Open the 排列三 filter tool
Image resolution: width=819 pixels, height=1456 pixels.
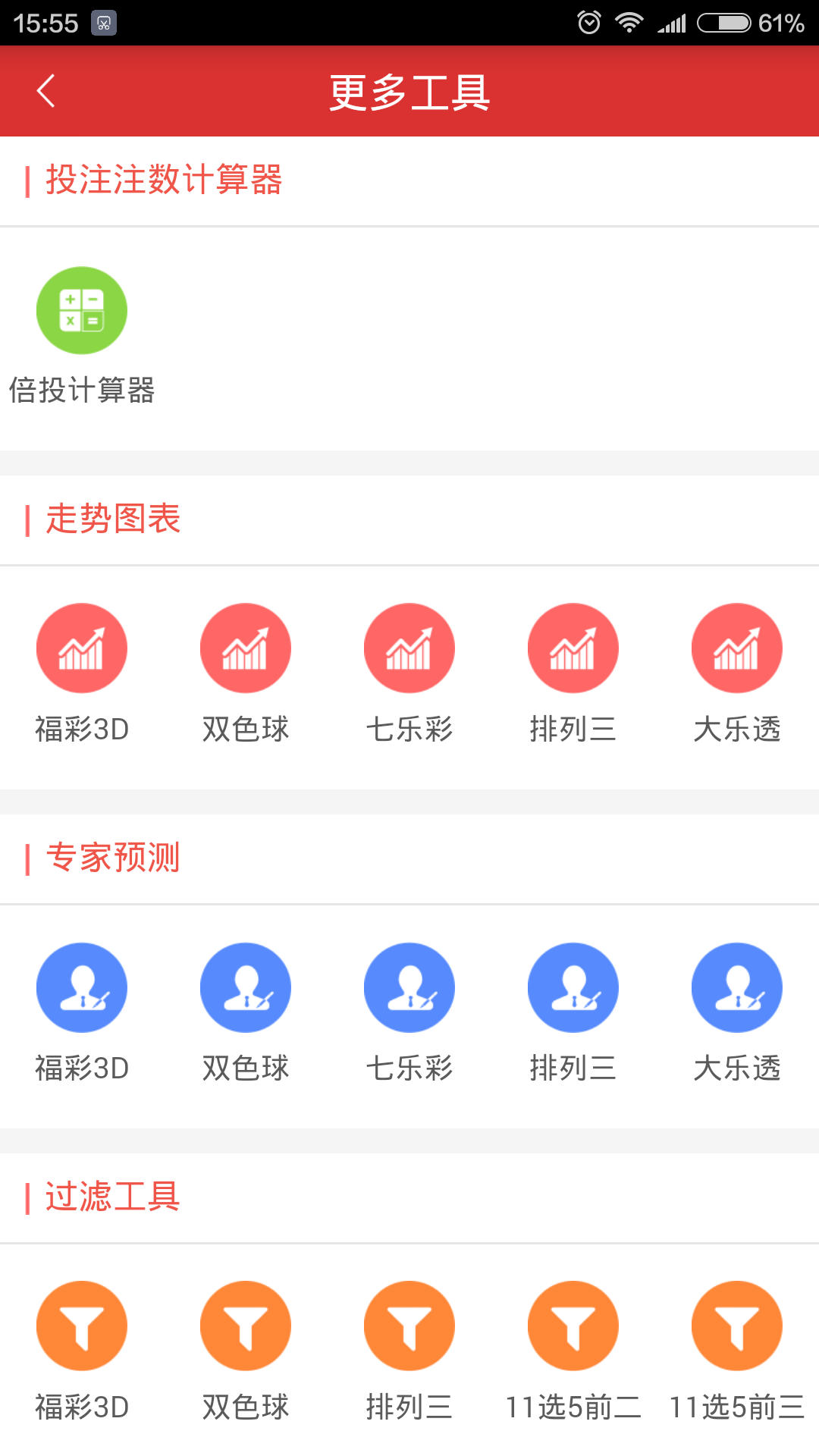[409, 1326]
